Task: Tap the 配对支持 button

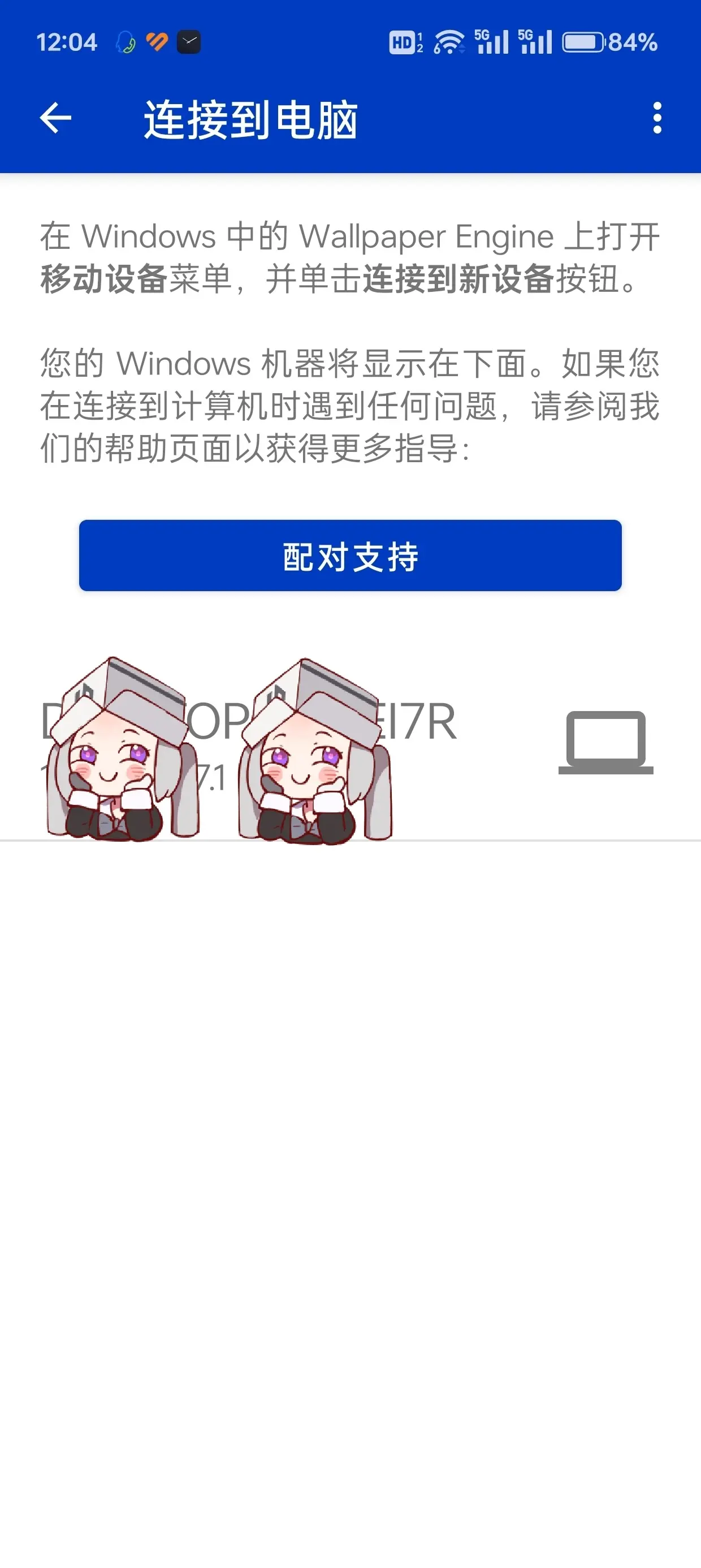Action: coord(350,555)
